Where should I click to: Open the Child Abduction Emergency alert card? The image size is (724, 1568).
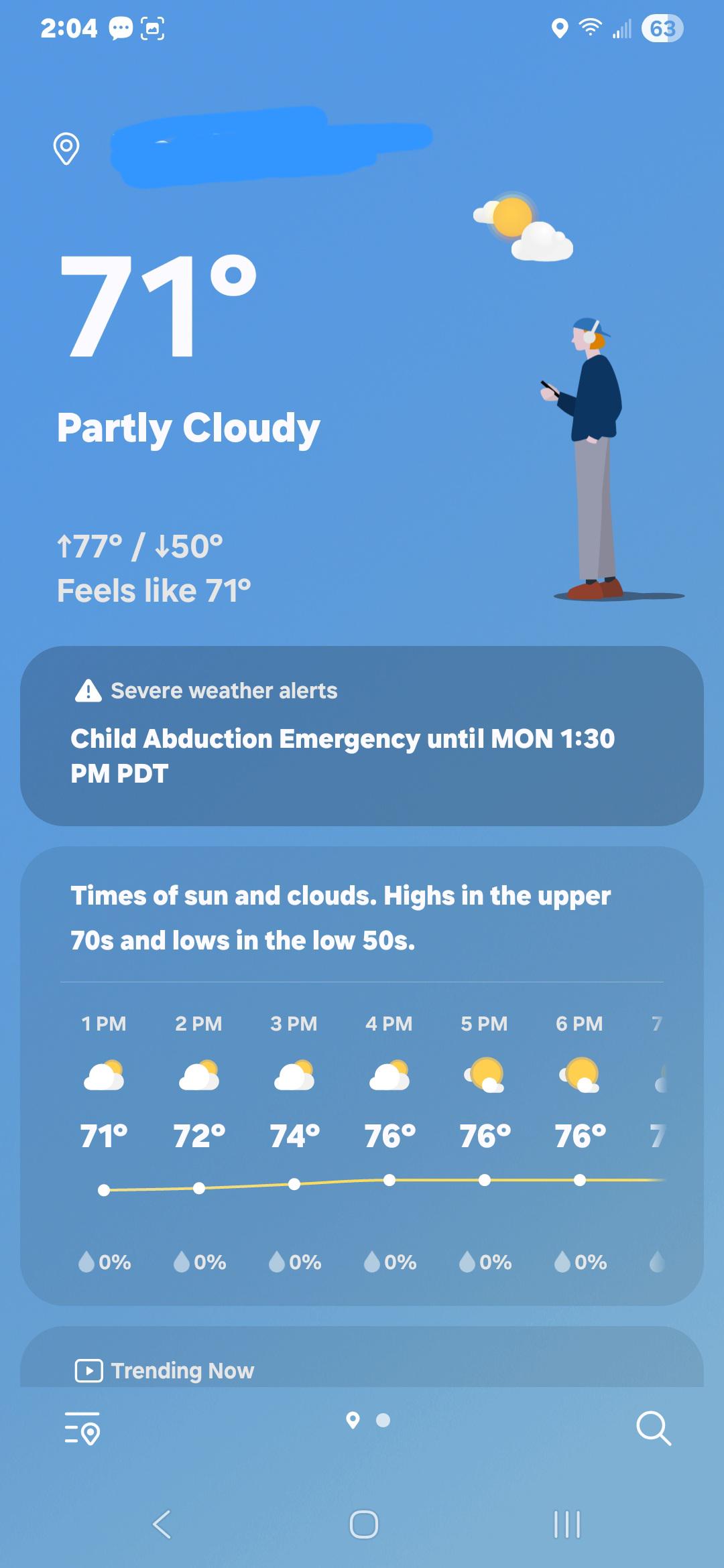[x=362, y=736]
